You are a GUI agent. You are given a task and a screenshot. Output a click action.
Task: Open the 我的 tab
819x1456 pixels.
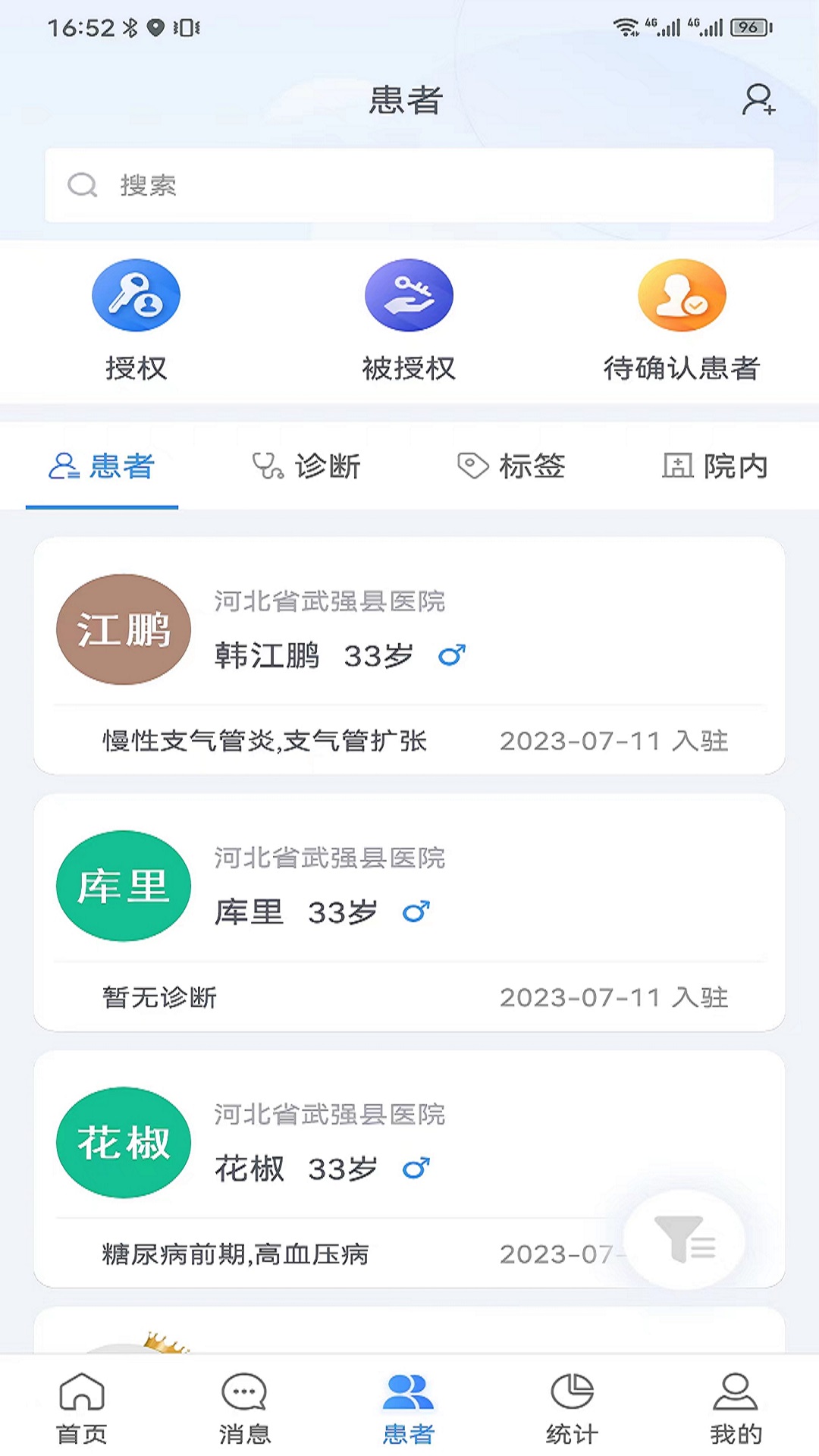click(x=736, y=1407)
